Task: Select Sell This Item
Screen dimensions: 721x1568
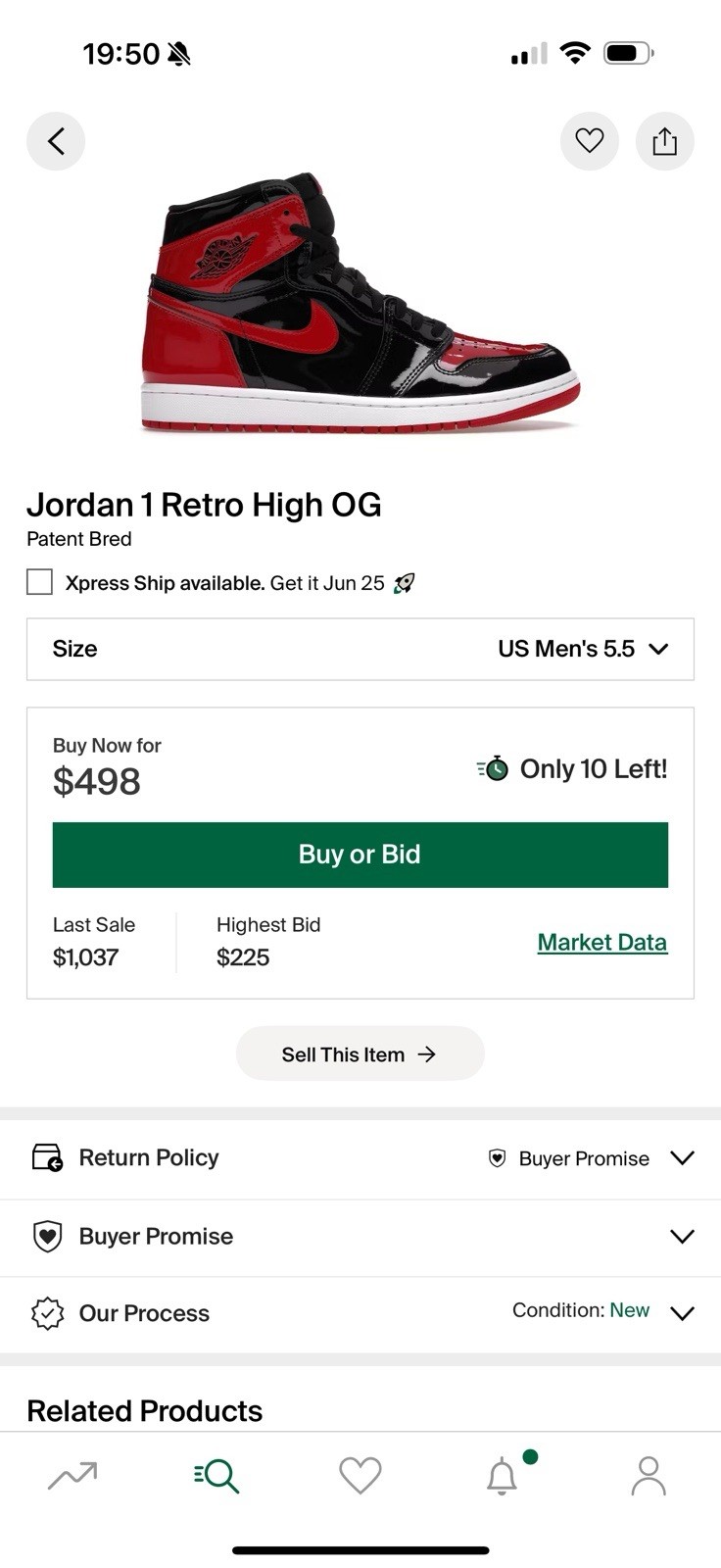Action: [x=360, y=1053]
